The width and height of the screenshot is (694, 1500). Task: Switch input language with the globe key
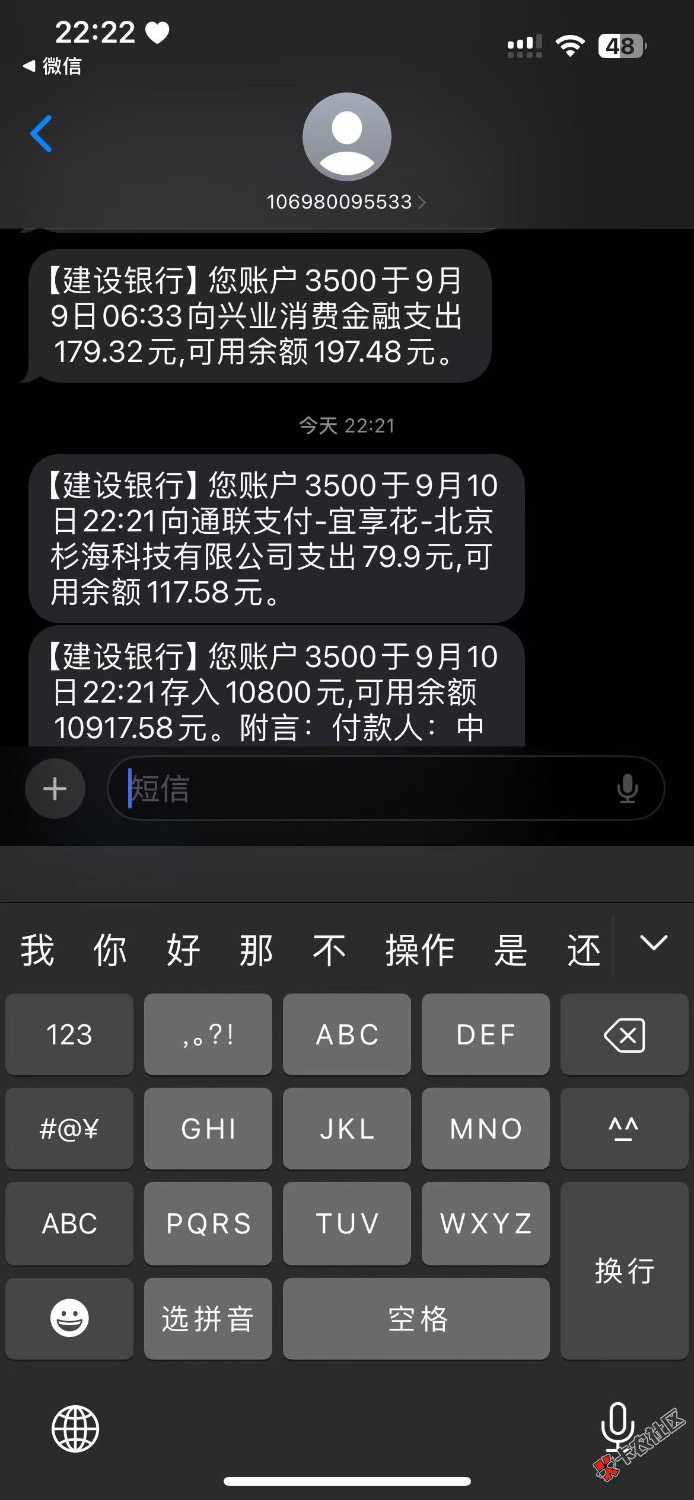76,1427
